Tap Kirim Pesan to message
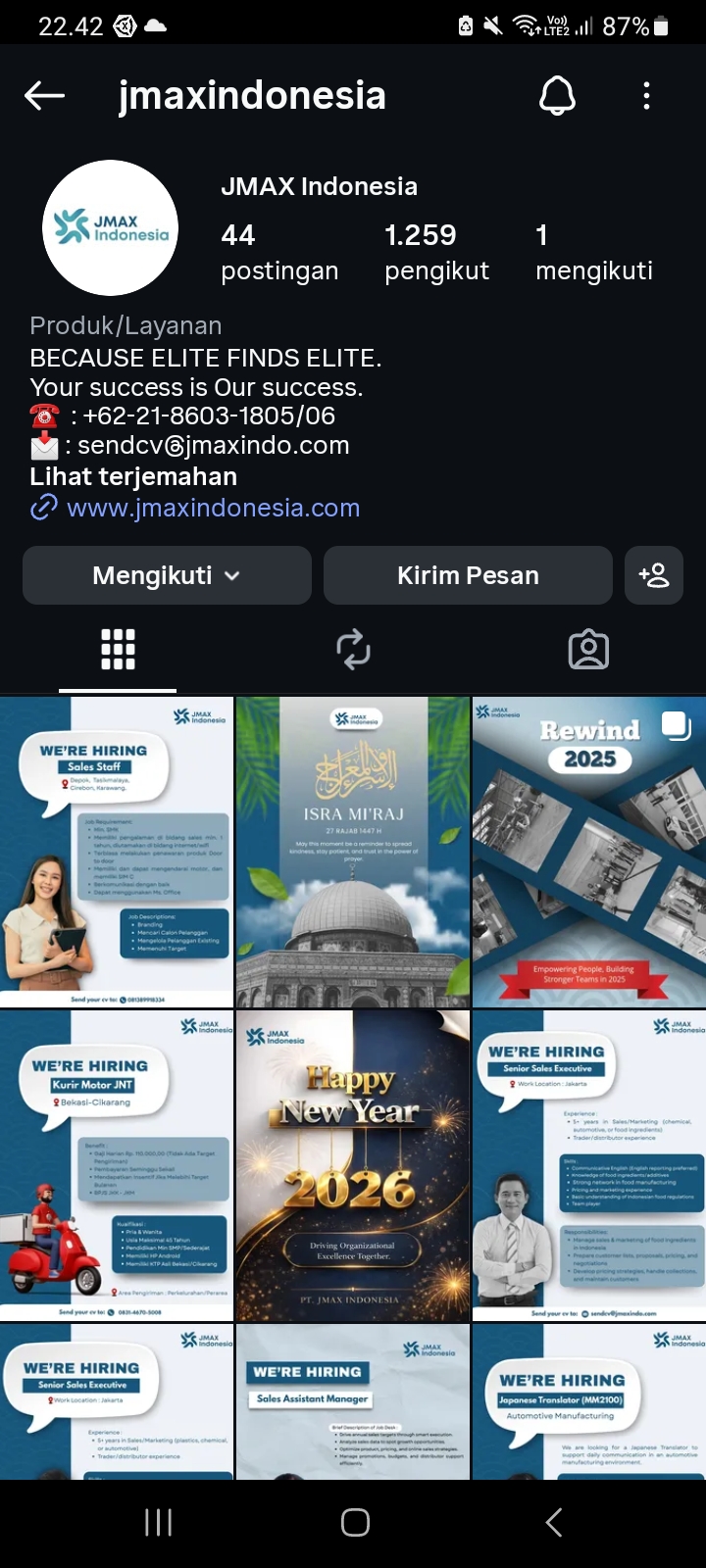Viewport: 706px width, 1568px height. [x=468, y=575]
